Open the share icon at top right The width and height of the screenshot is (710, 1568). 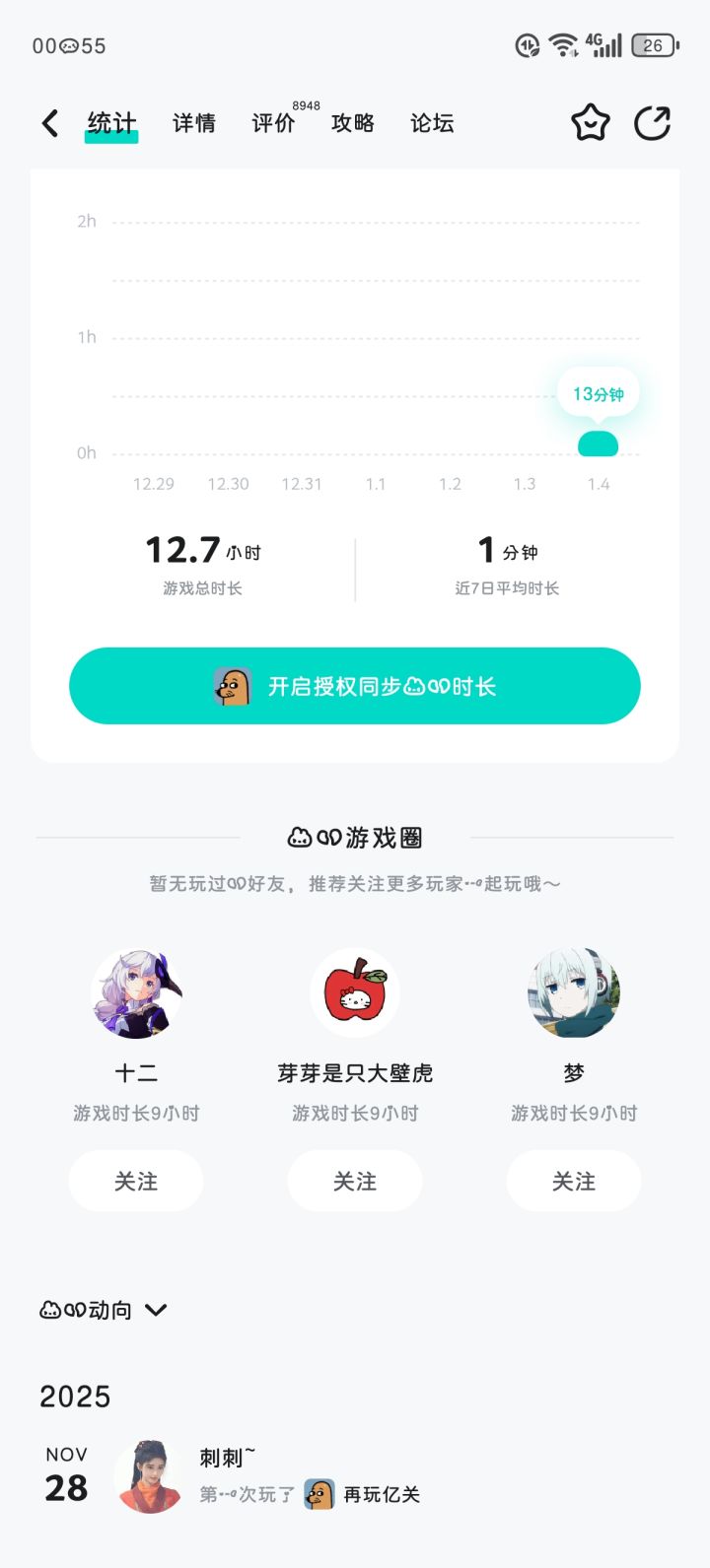coord(653,122)
